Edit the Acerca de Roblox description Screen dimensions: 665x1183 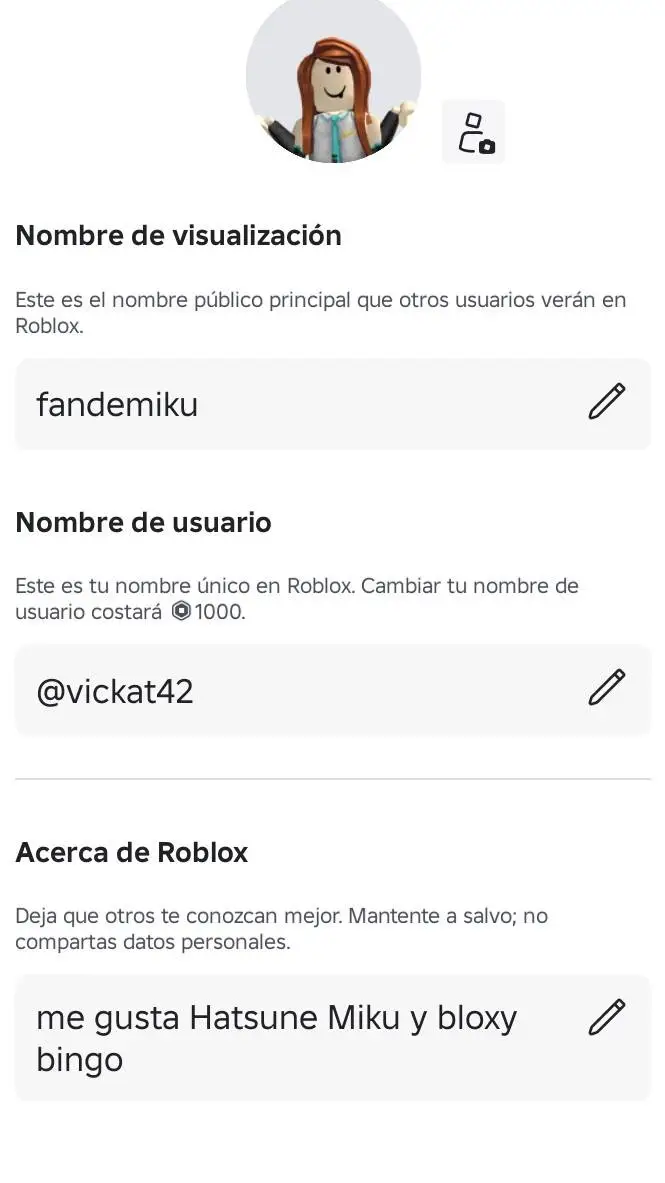tap(606, 1017)
